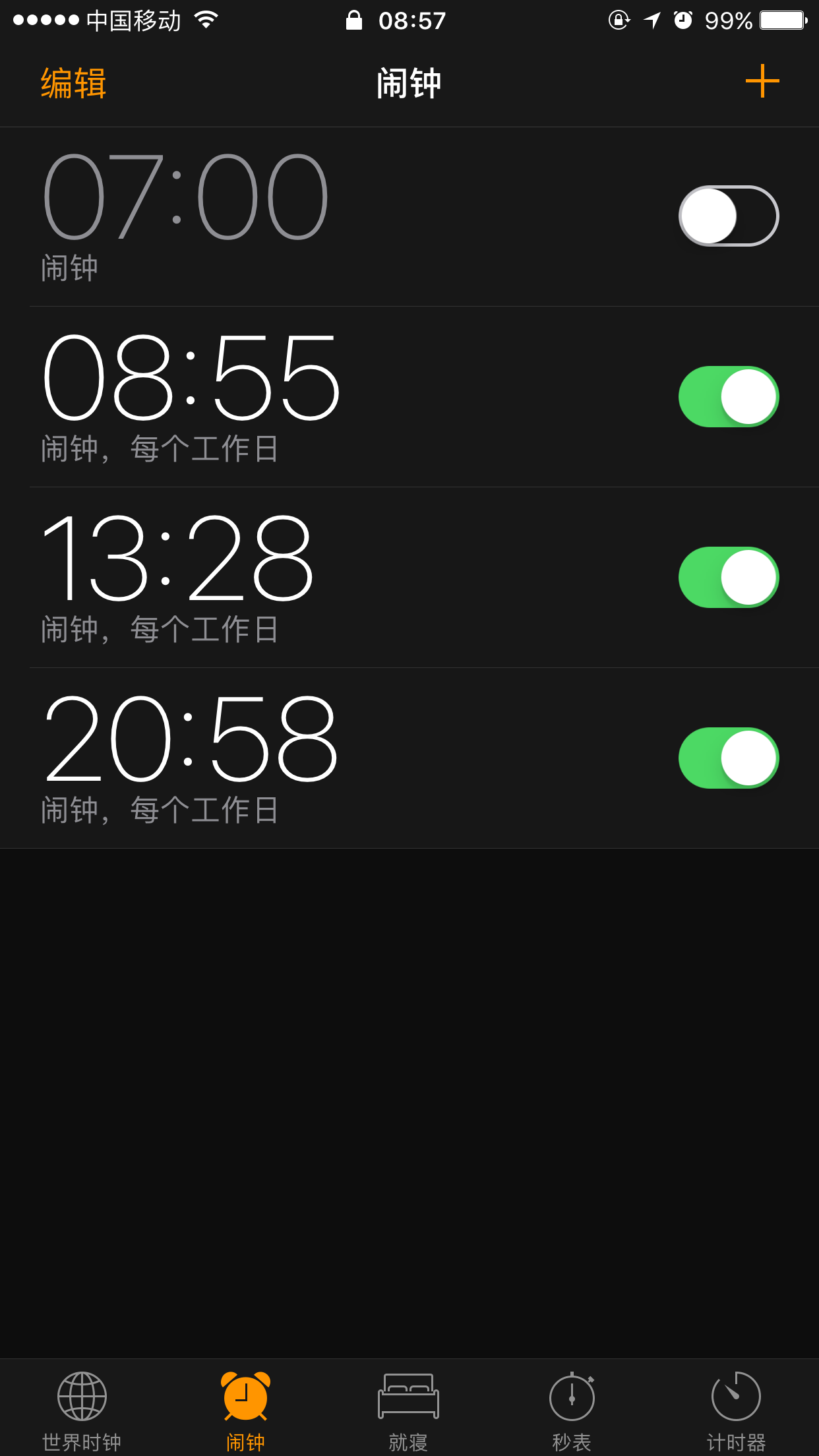Disable the 08:55 weekday alarm
The height and width of the screenshot is (1456, 819).
[x=728, y=397]
